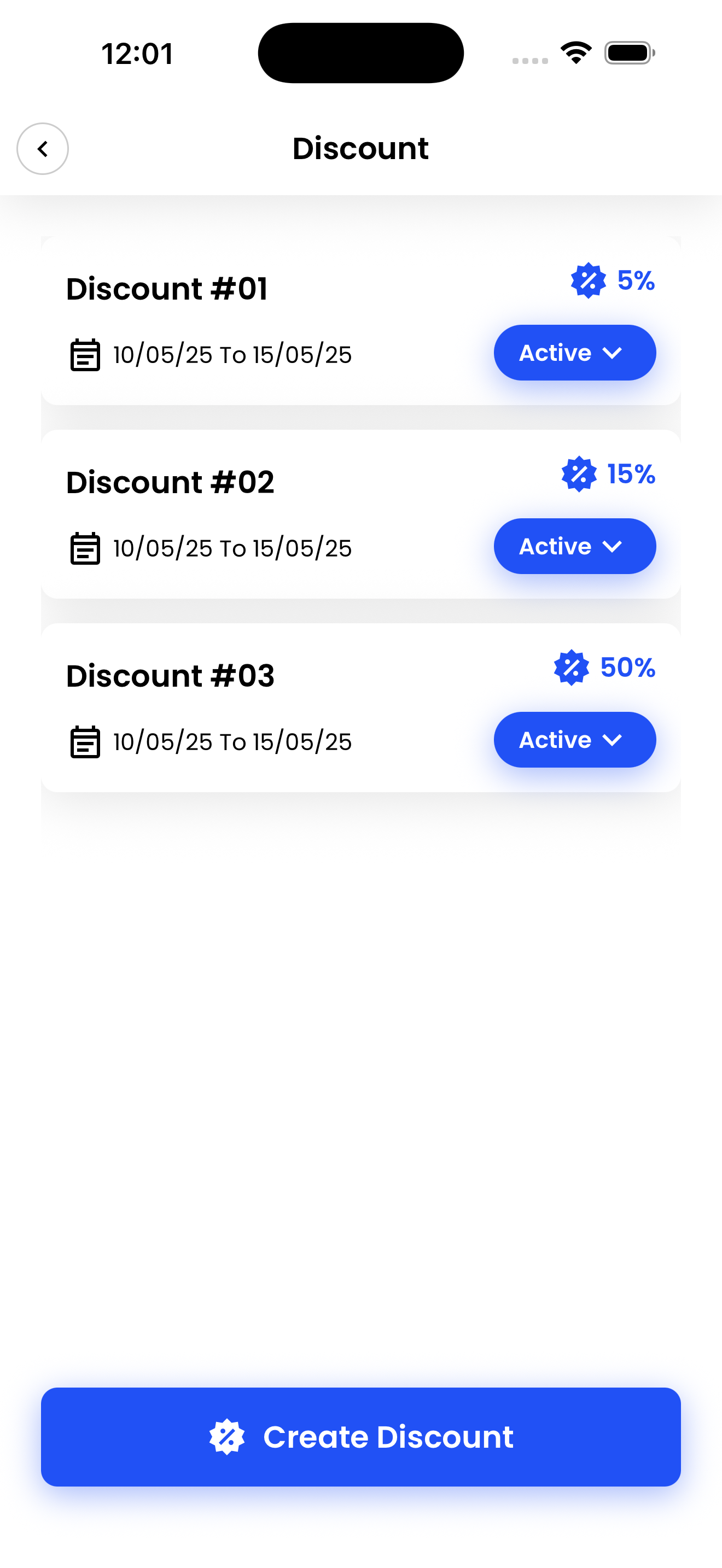The height and width of the screenshot is (1568, 722).
Task: Expand the Active dropdown for Discount #01
Action: (x=574, y=353)
